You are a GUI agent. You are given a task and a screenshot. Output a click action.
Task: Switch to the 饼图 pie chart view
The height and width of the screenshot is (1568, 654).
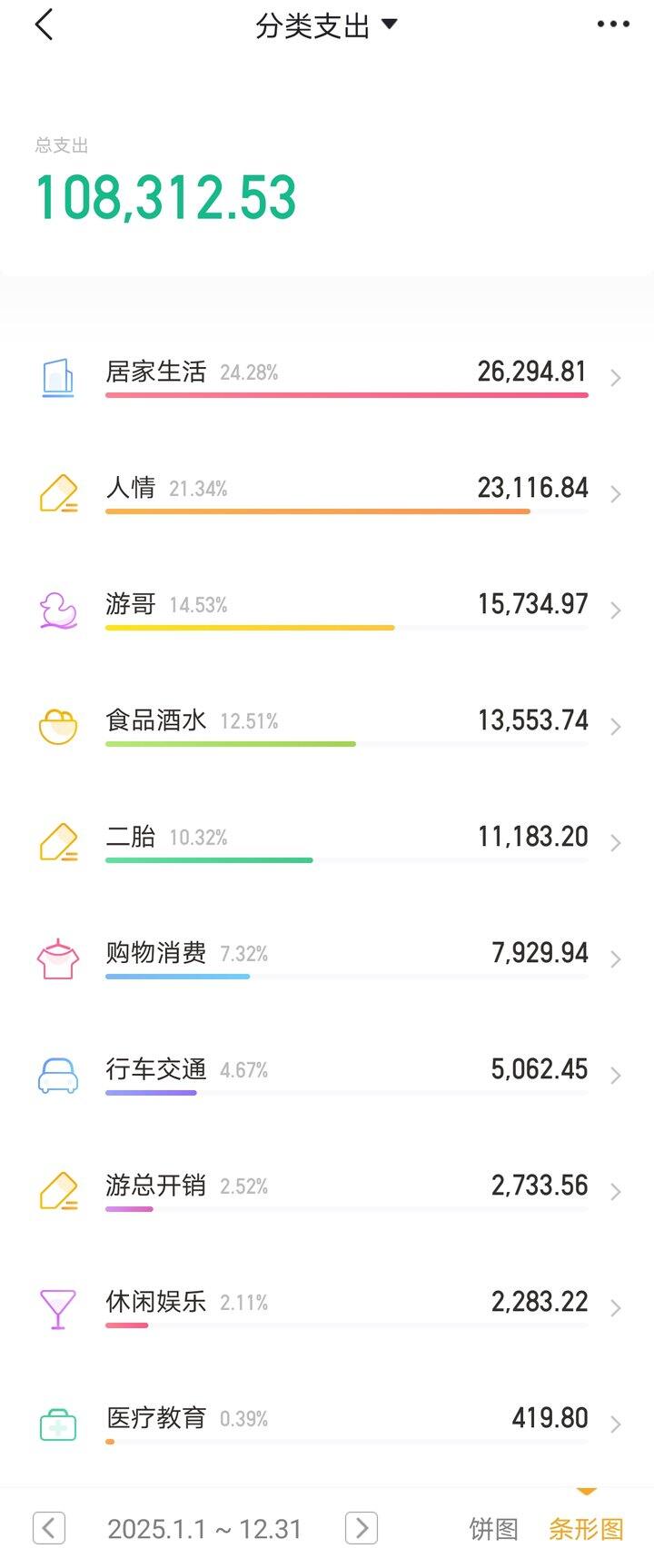(x=491, y=1529)
